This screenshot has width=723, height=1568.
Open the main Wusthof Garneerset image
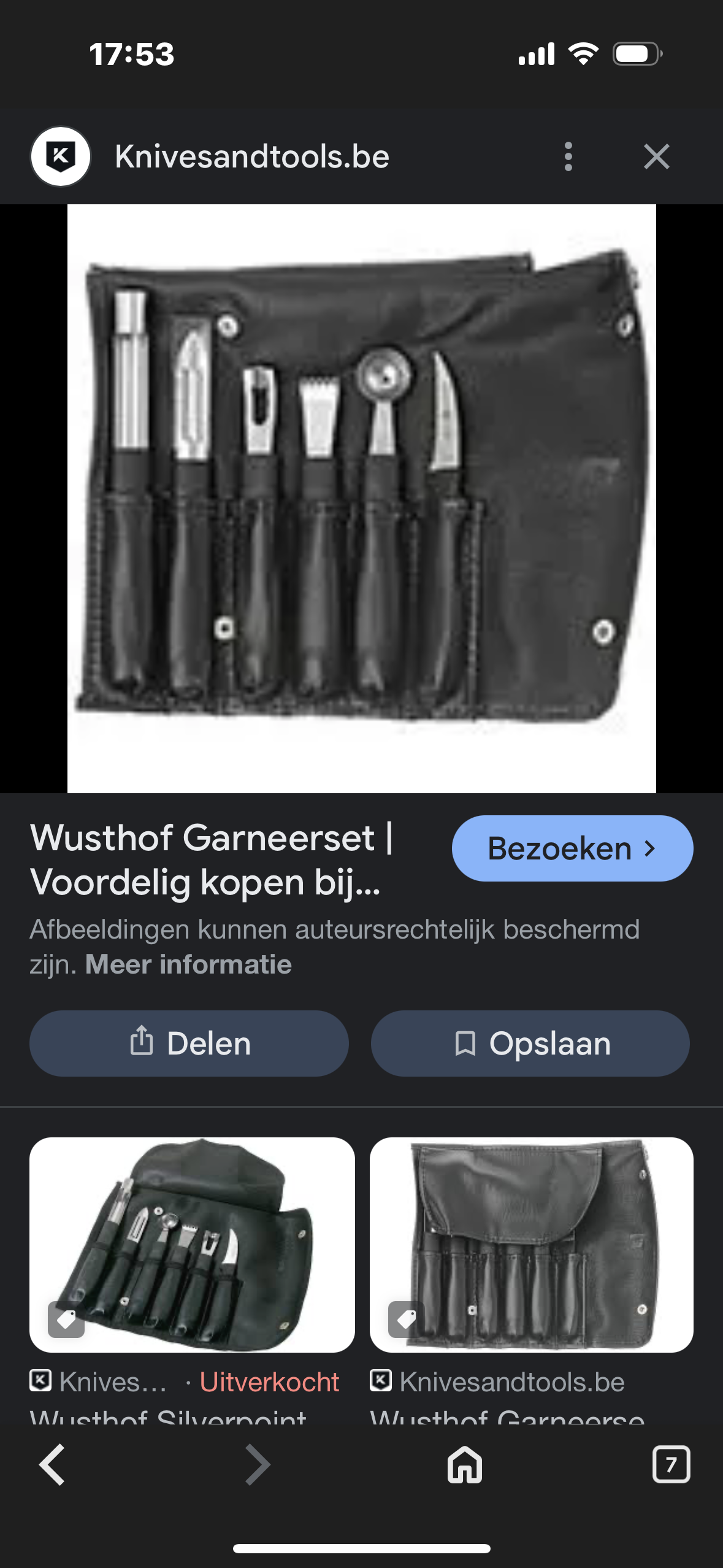[x=361, y=498]
